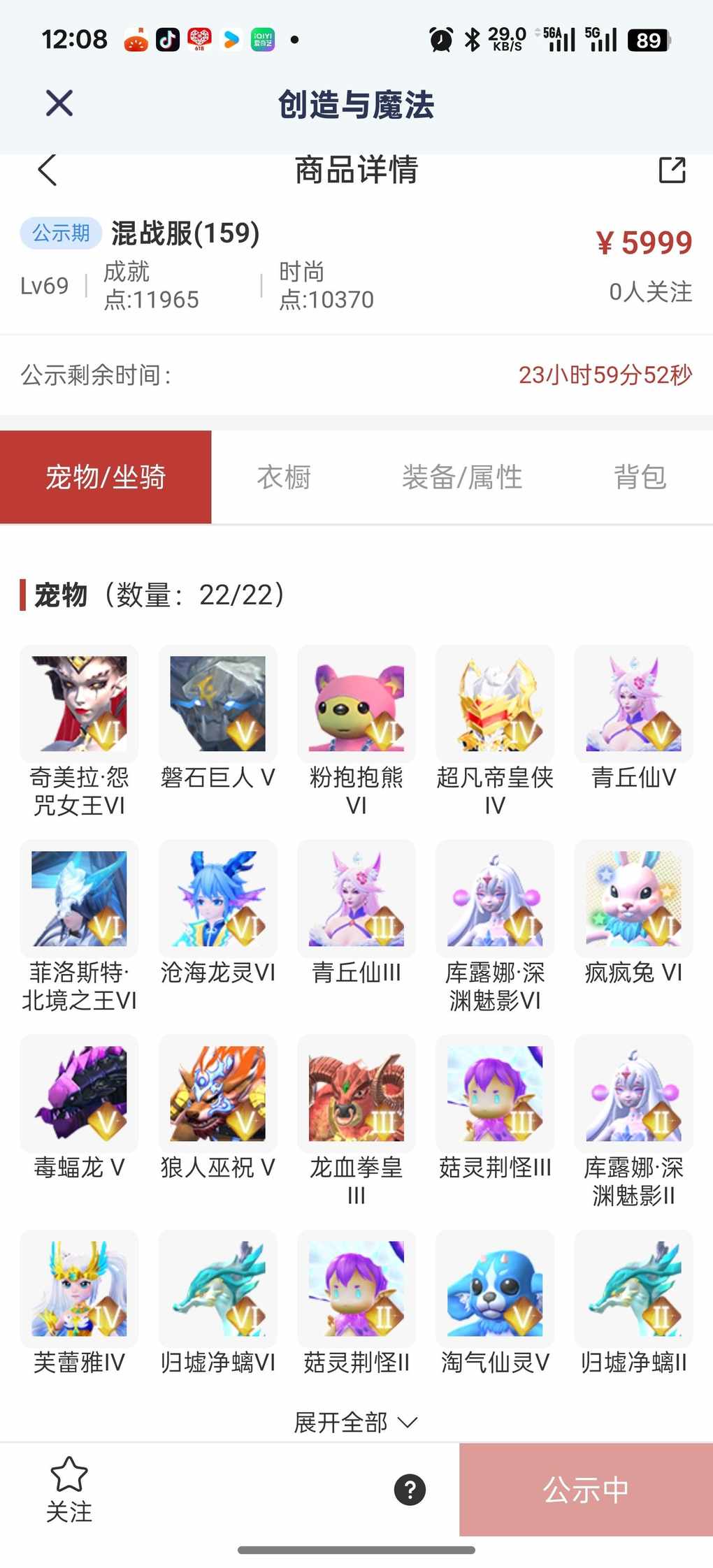Select the 背包 tab
This screenshot has width=713, height=1568.
point(640,477)
